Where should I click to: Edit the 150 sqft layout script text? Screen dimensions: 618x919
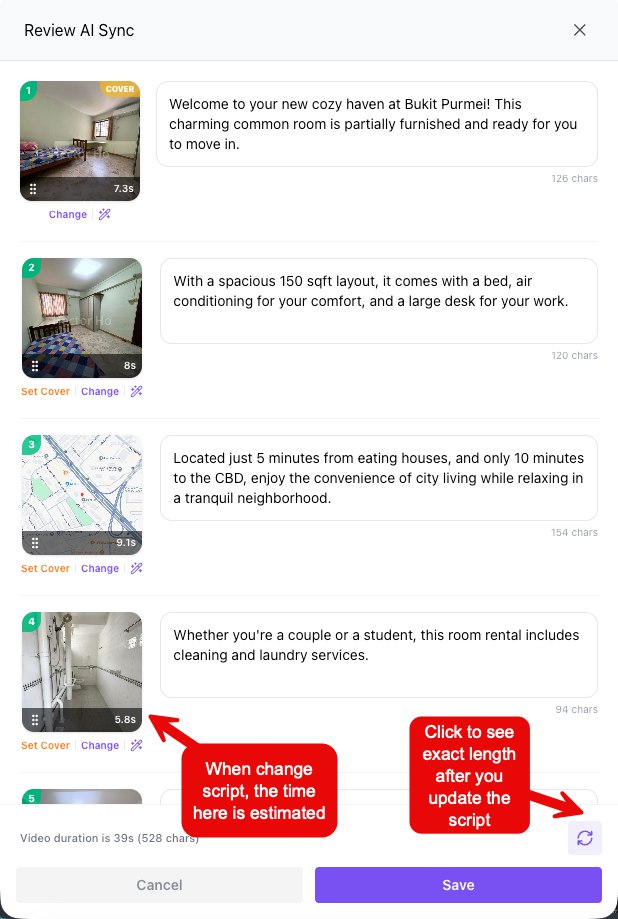click(378, 300)
